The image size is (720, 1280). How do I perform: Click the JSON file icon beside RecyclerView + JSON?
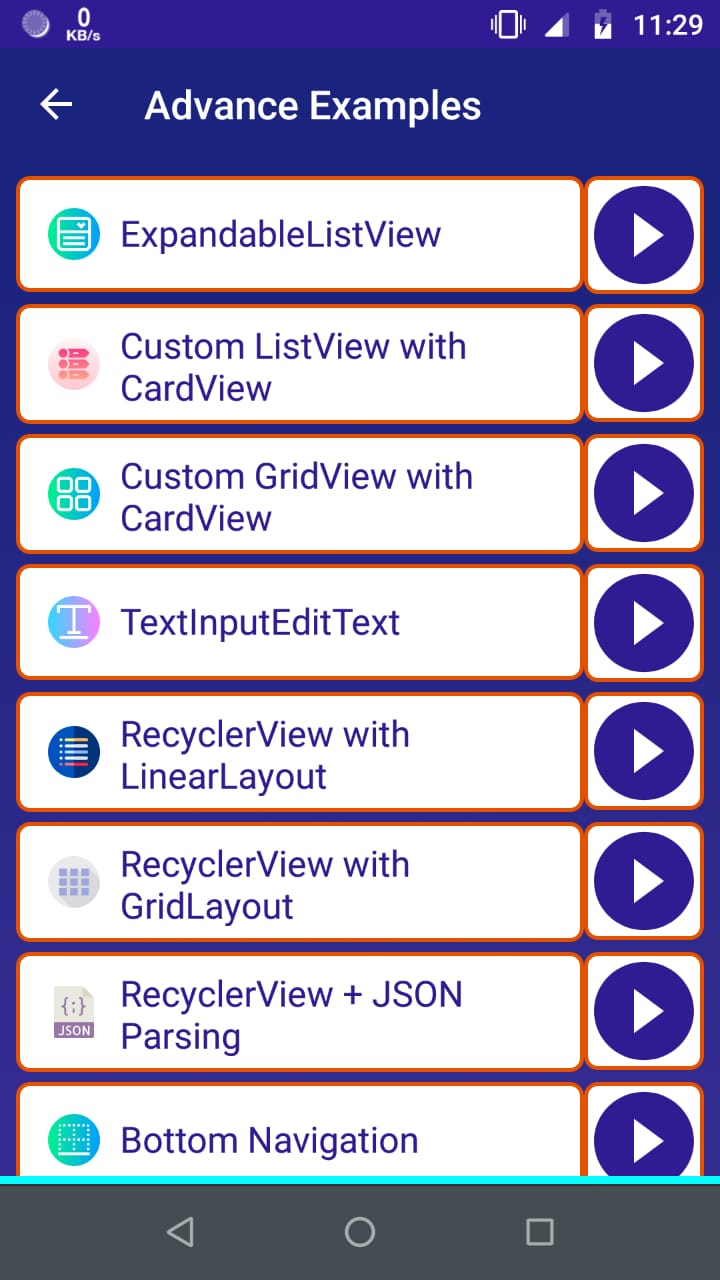pyautogui.click(x=73, y=1011)
